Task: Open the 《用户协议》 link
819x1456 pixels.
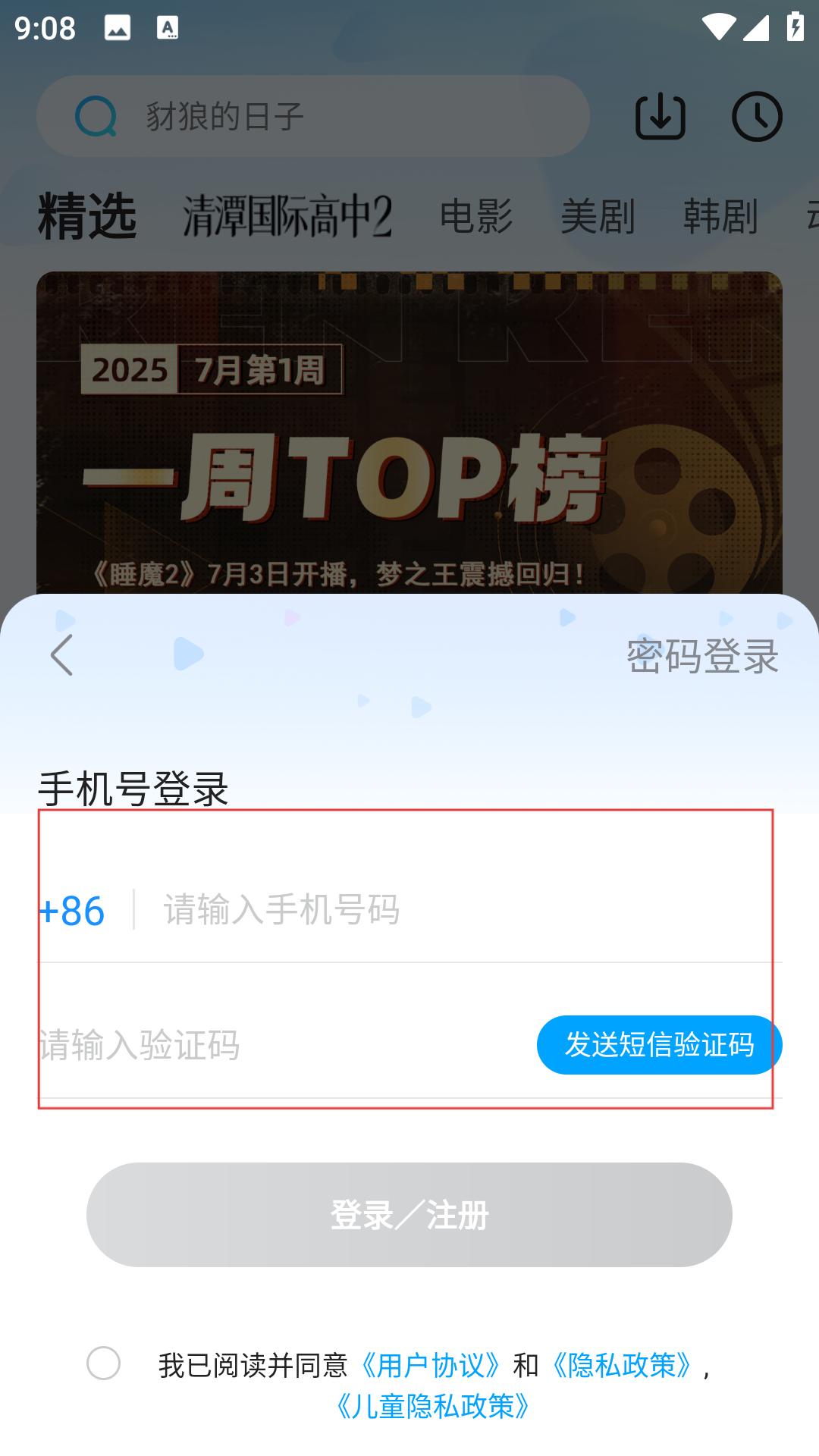Action: [x=431, y=1365]
